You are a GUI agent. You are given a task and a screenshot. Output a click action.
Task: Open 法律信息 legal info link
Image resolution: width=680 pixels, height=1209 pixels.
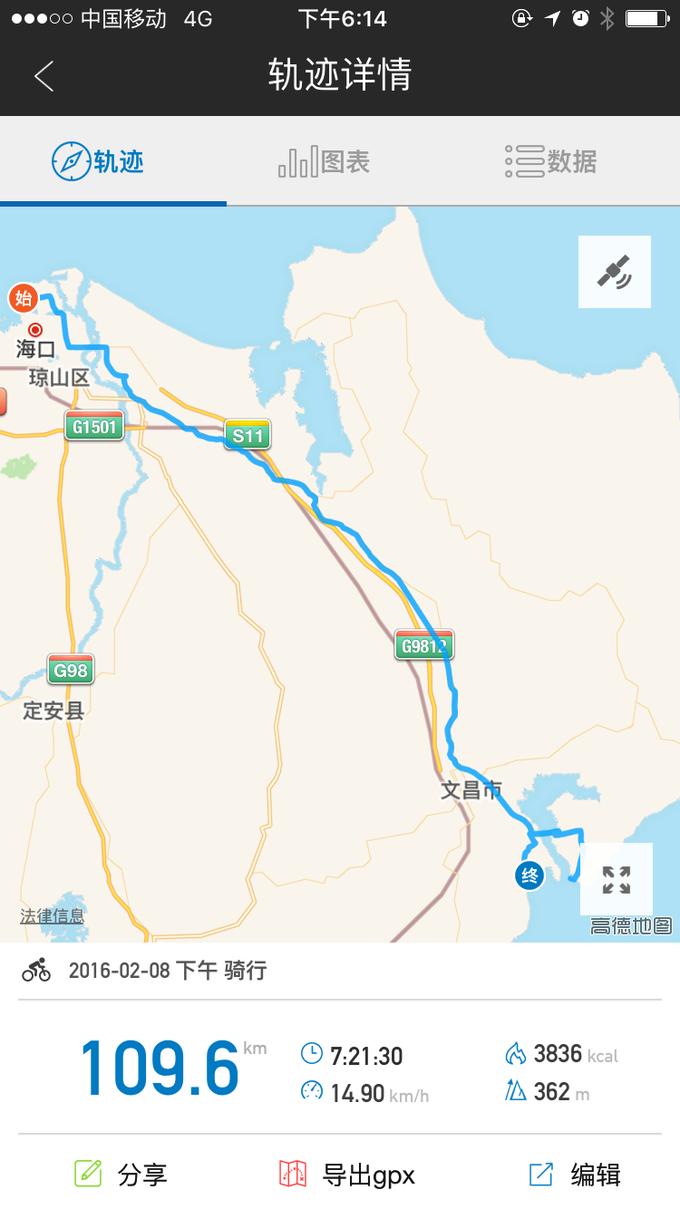(52, 916)
